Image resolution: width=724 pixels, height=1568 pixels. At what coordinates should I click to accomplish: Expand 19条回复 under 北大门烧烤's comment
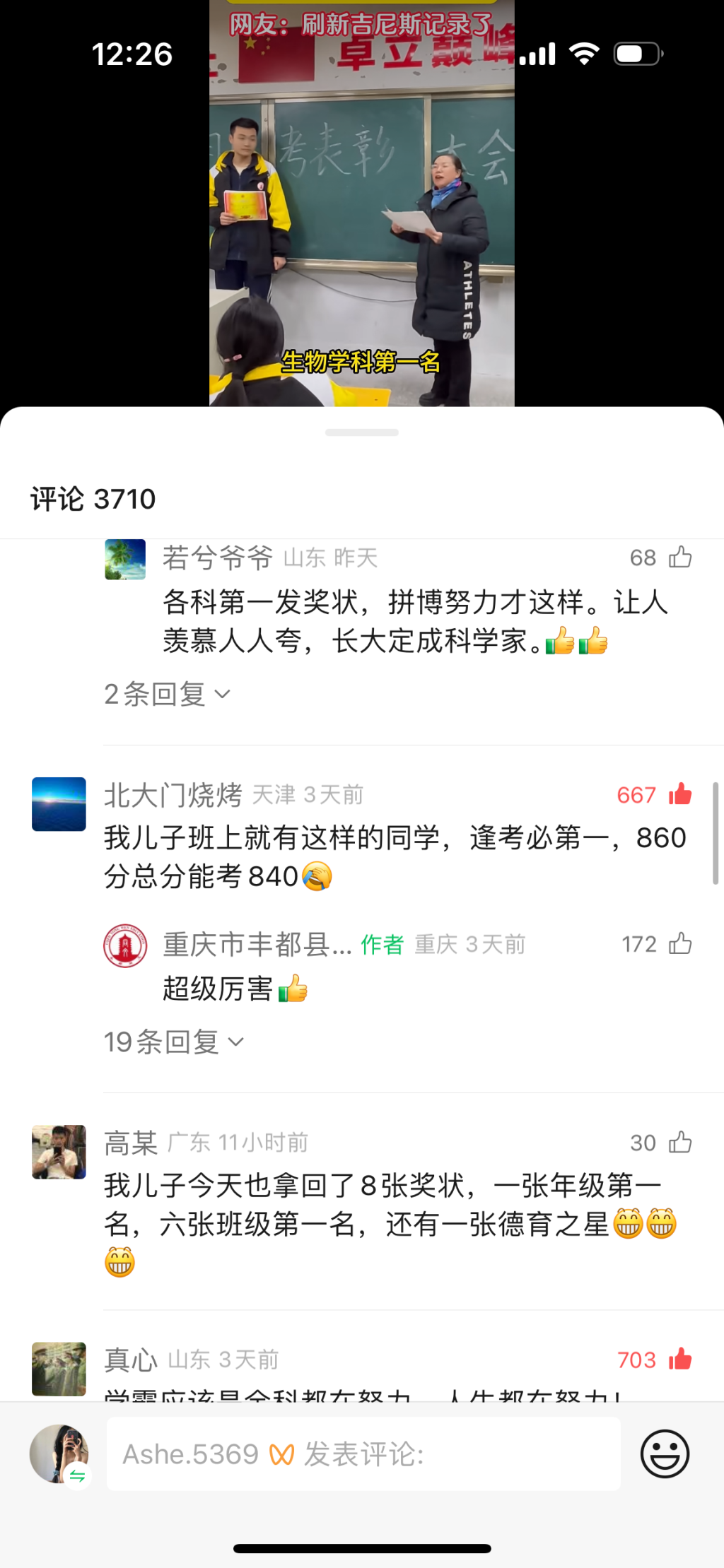pos(174,1042)
